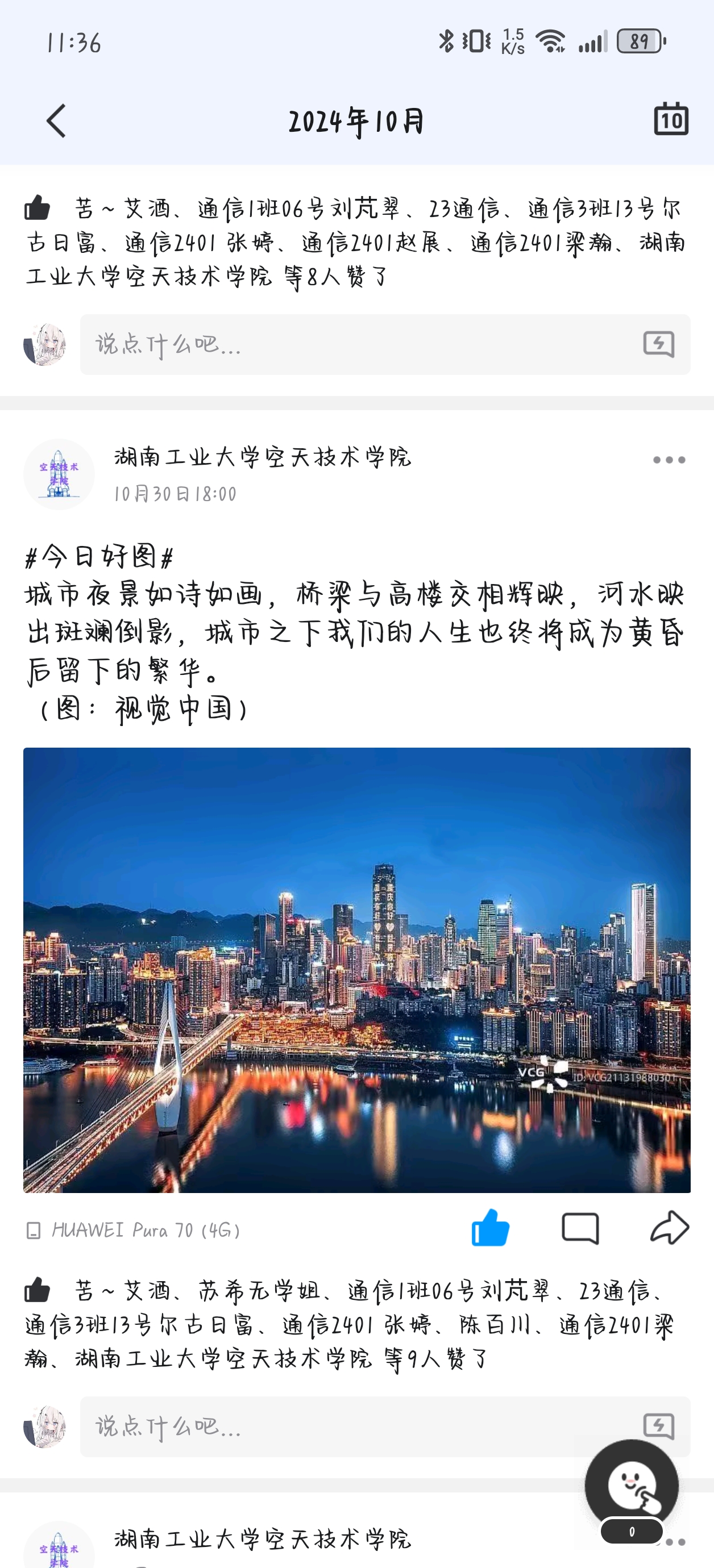This screenshot has height=1568, width=714.
Task: Like the 今日好图 post
Action: [x=490, y=1228]
